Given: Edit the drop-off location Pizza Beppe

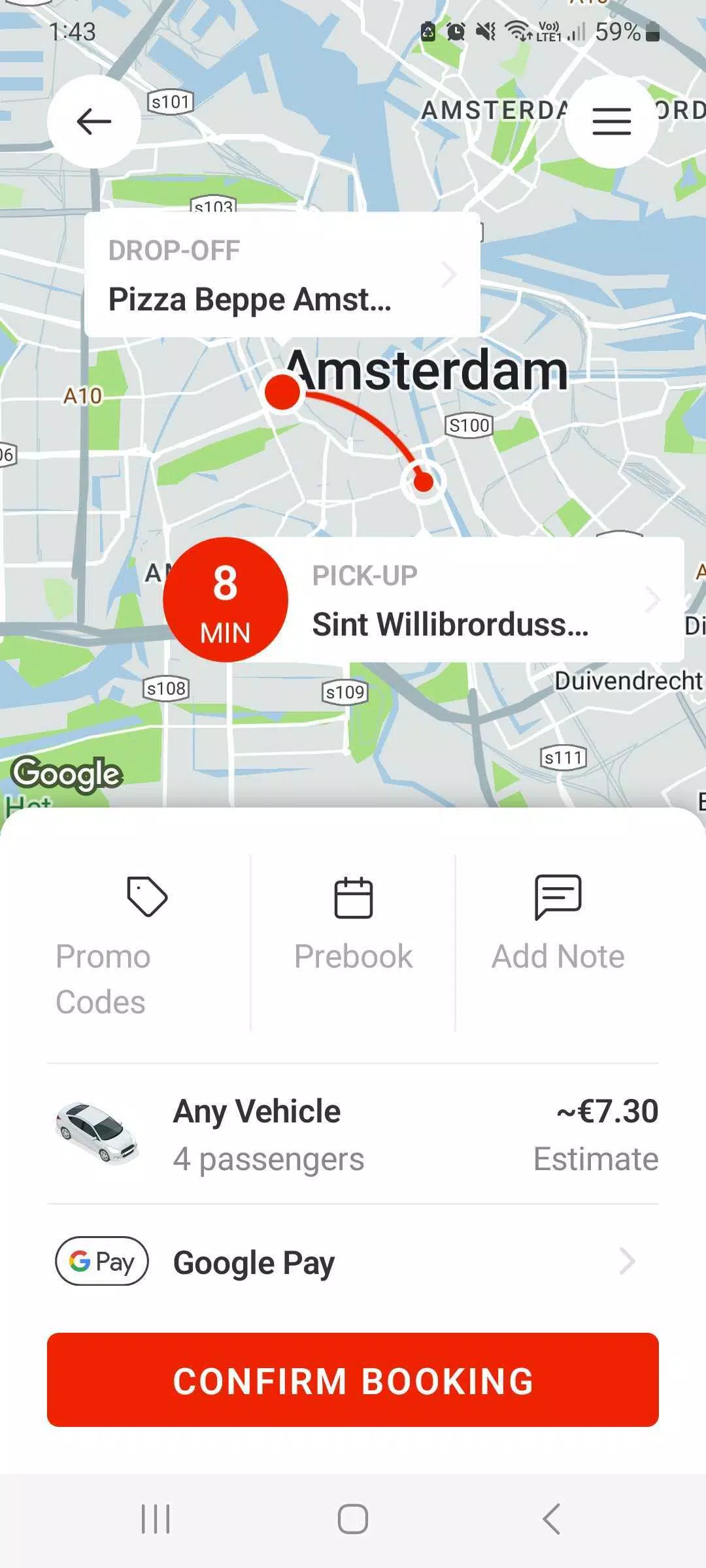Looking at the screenshot, I should [x=282, y=275].
